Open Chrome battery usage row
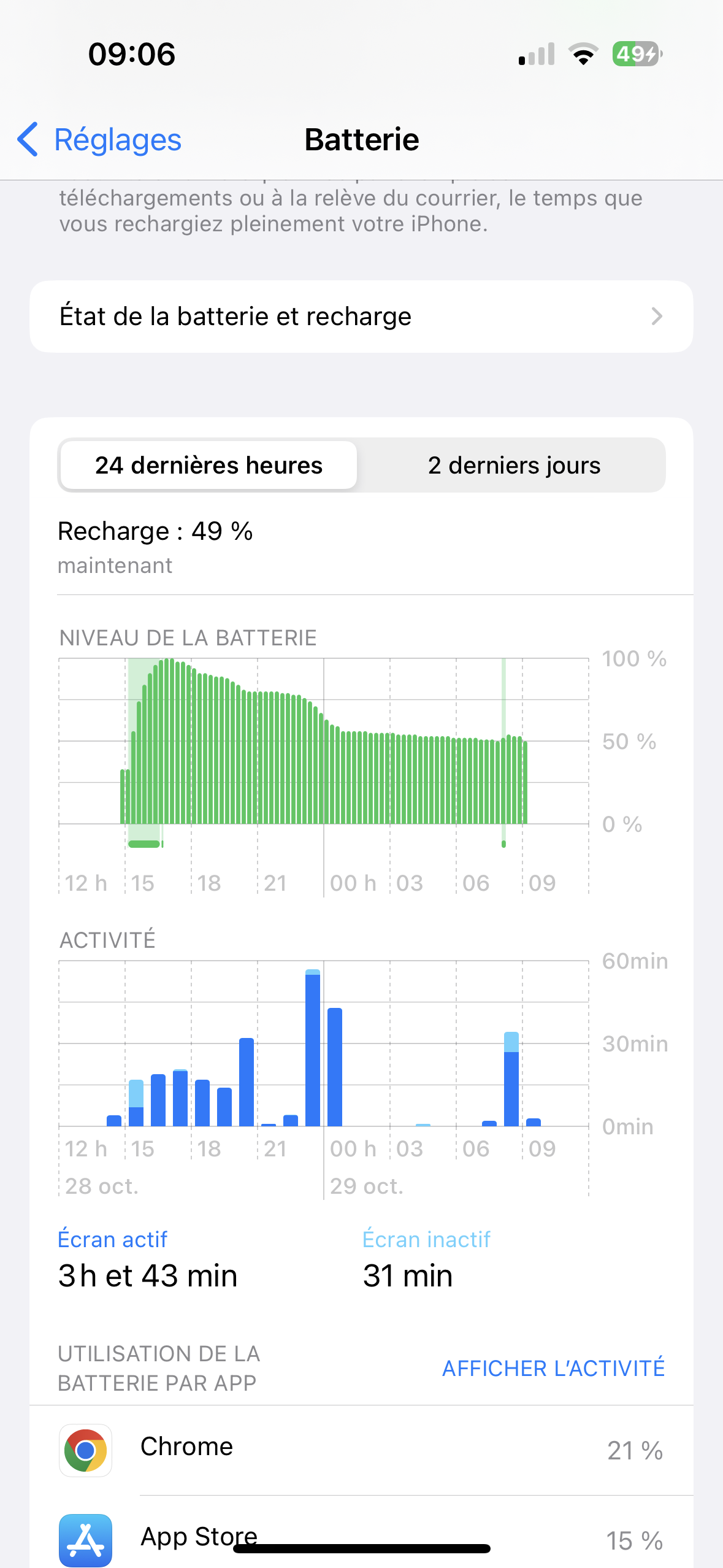Image resolution: width=723 pixels, height=1568 pixels. (x=361, y=1450)
